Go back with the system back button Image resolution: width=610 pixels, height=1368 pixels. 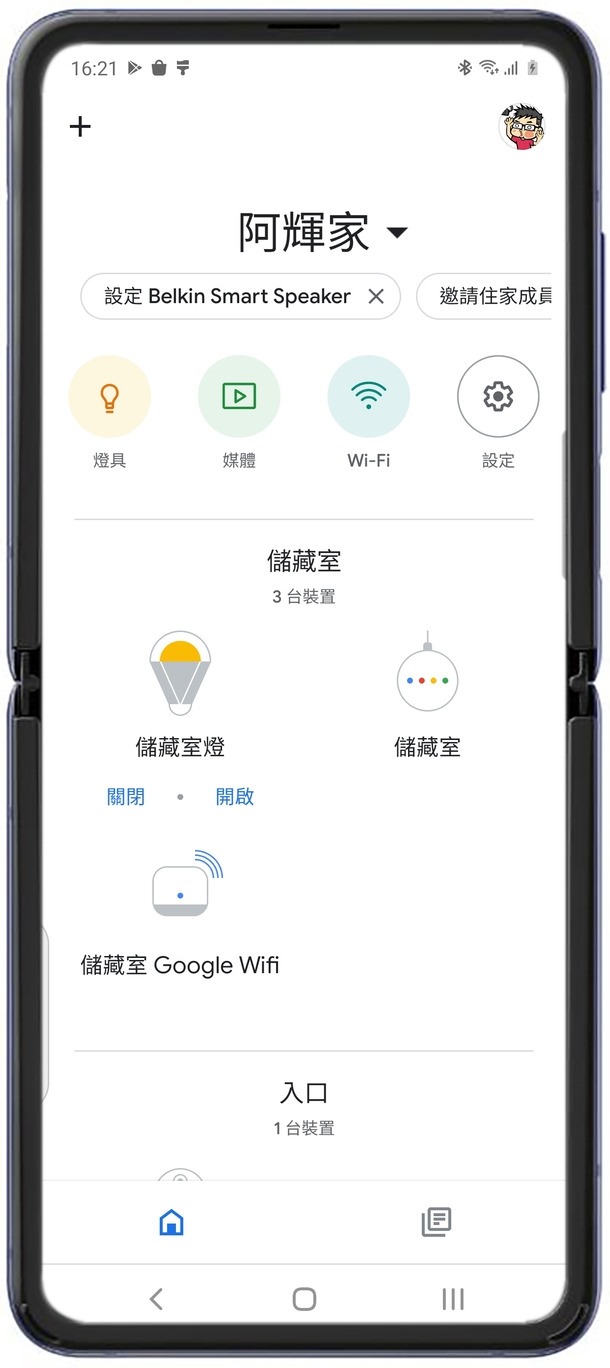point(156,1299)
